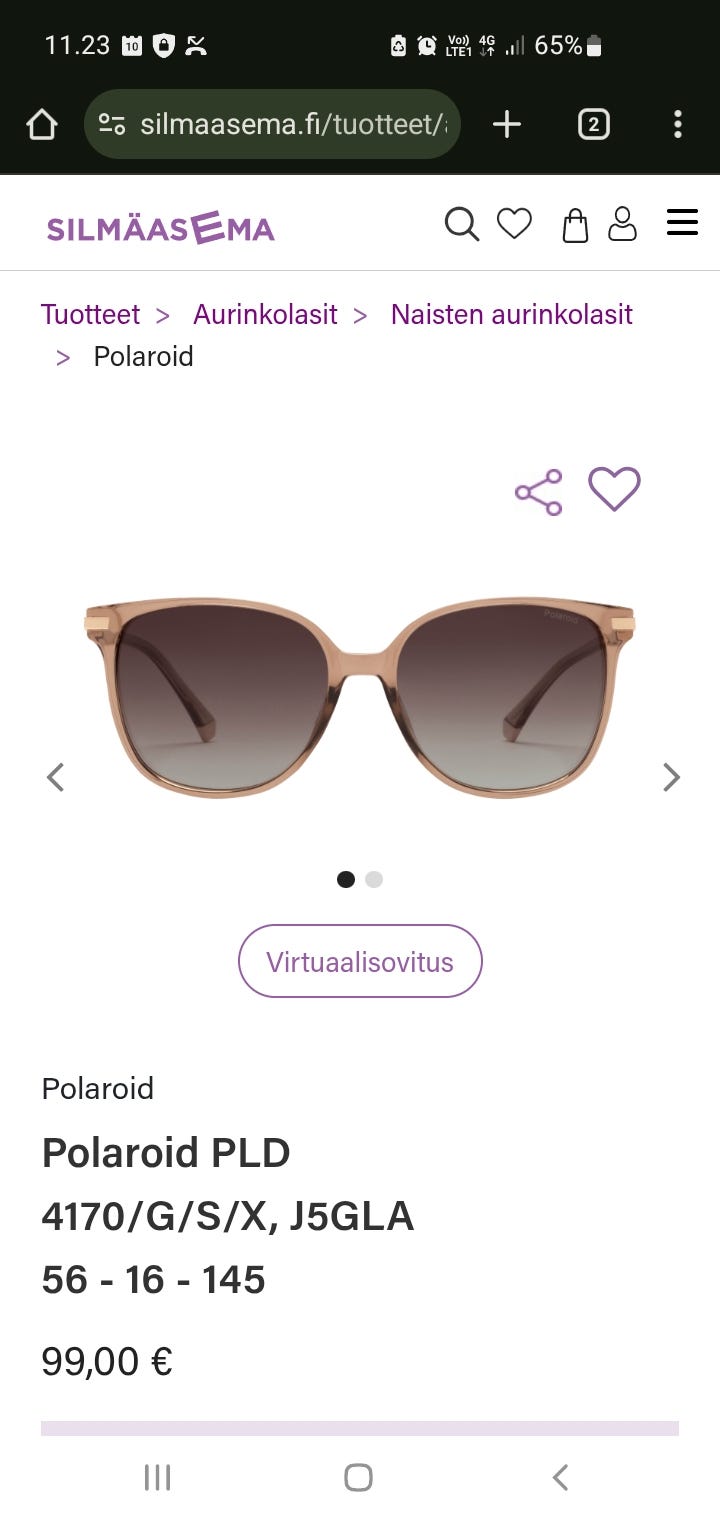Show next product image with right chevron
The width and height of the screenshot is (720, 1520).
[670, 777]
